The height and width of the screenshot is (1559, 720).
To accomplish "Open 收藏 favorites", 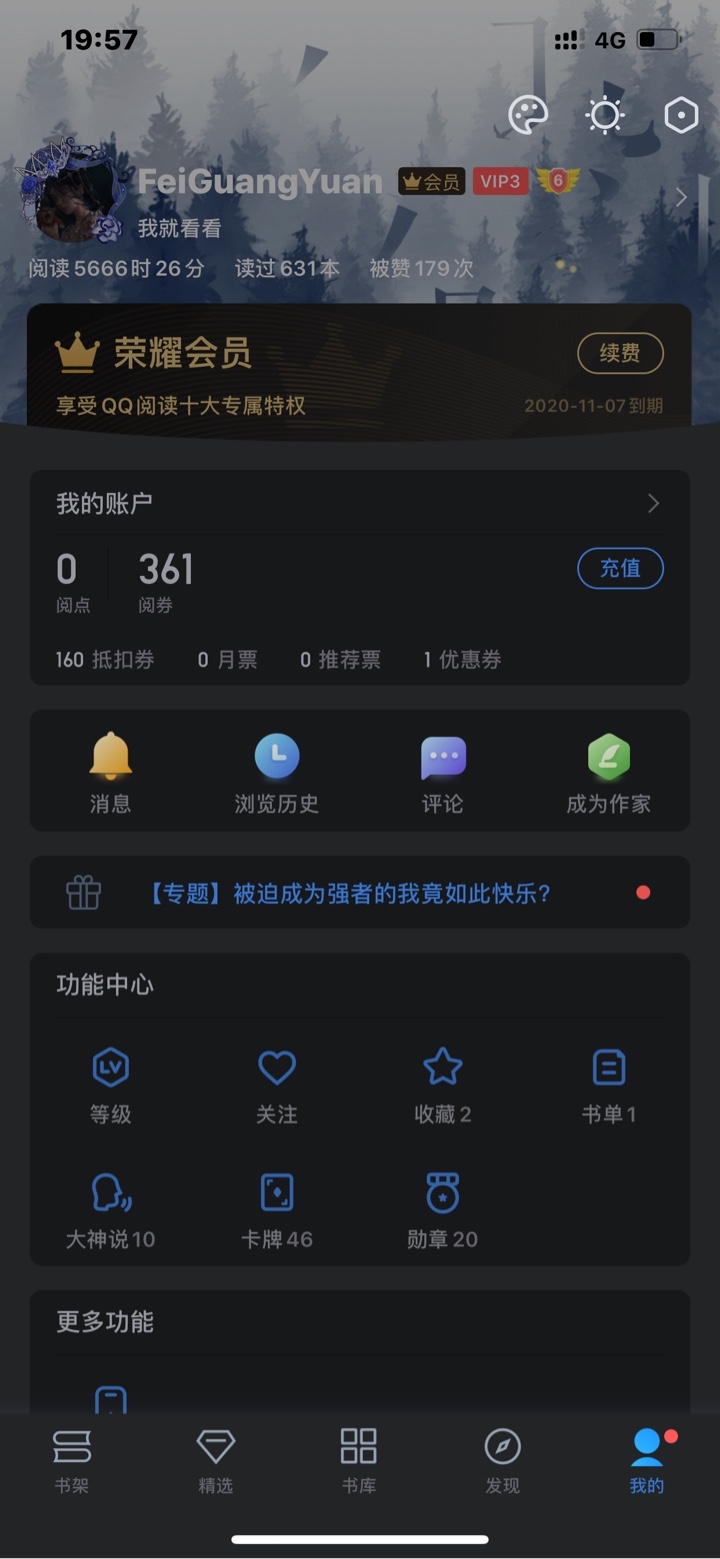I will point(443,1085).
